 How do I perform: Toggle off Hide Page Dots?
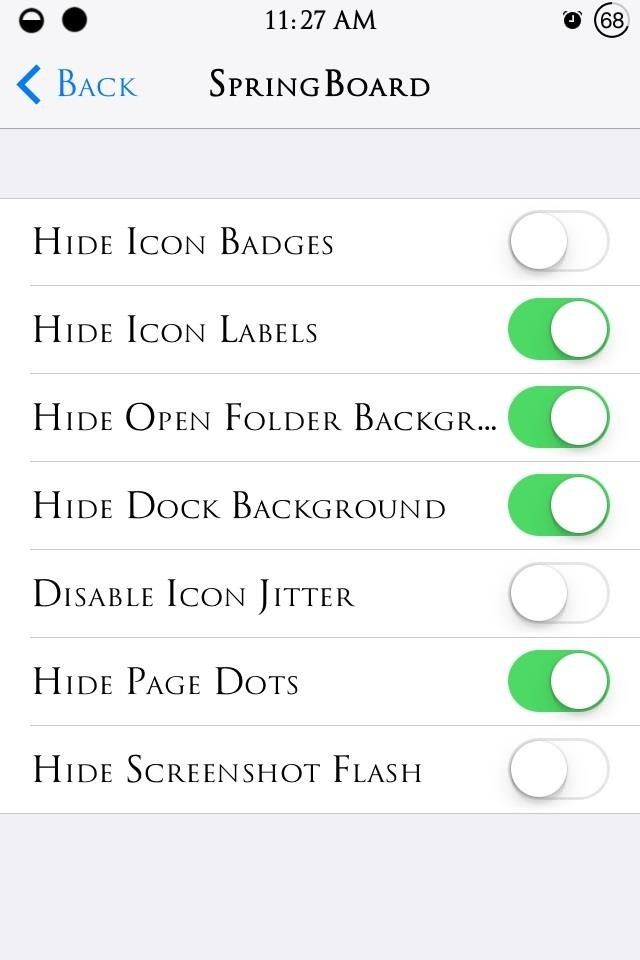coord(558,682)
